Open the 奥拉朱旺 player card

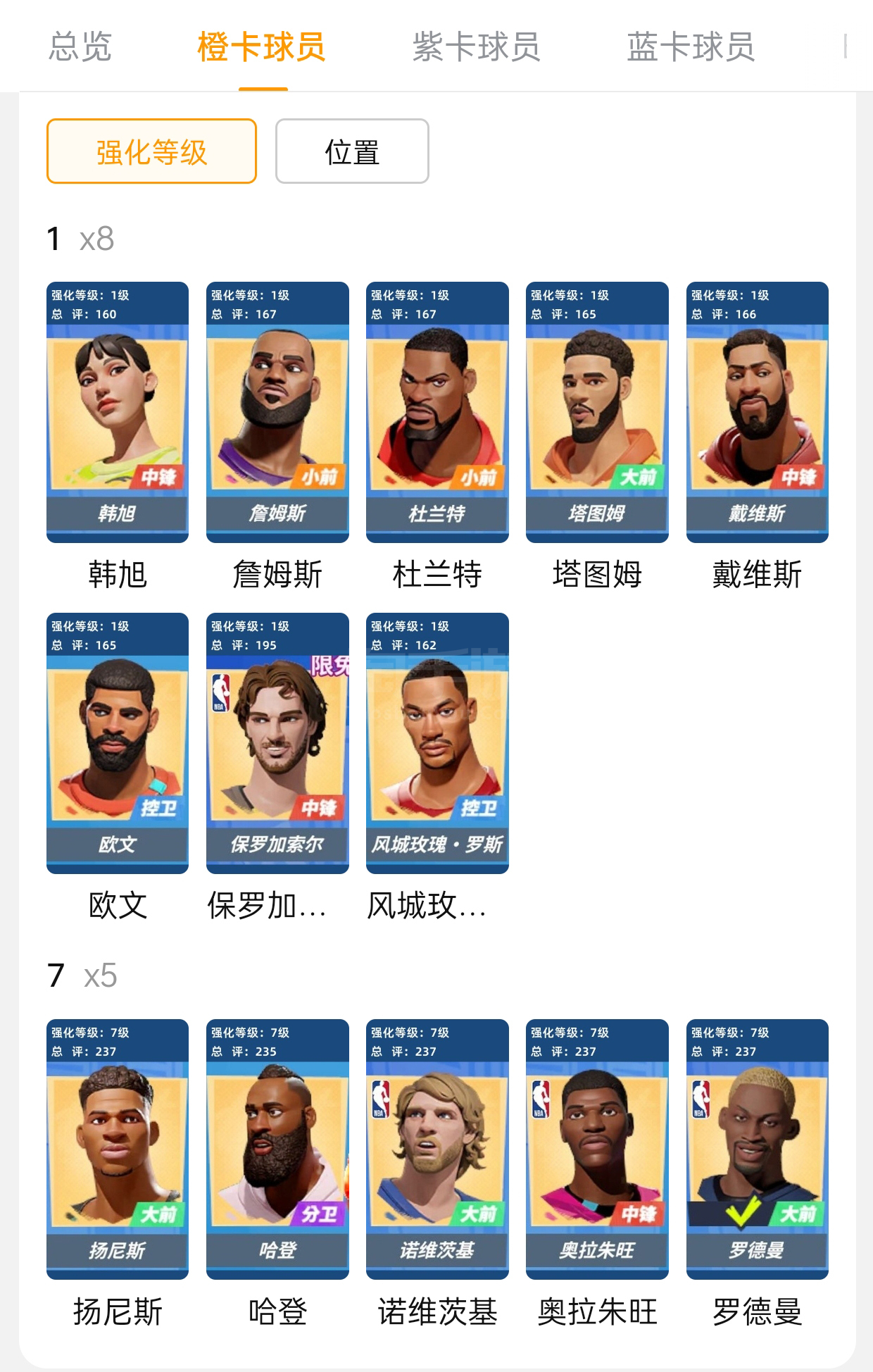click(597, 1149)
